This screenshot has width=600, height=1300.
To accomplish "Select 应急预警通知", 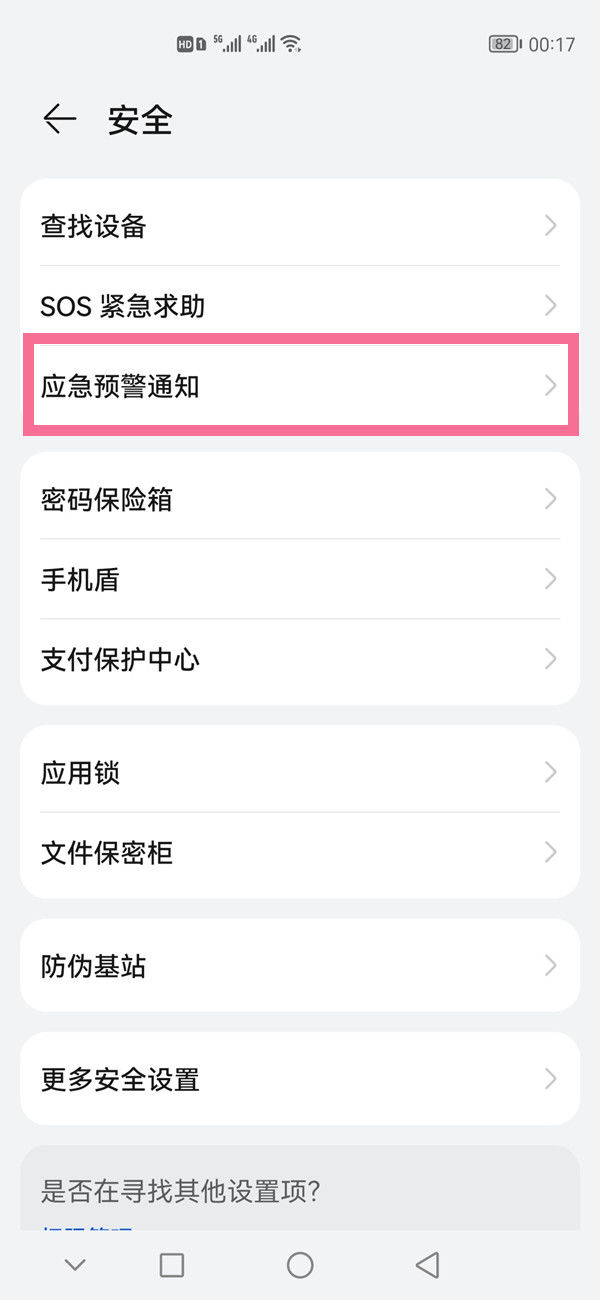I will [300, 386].
